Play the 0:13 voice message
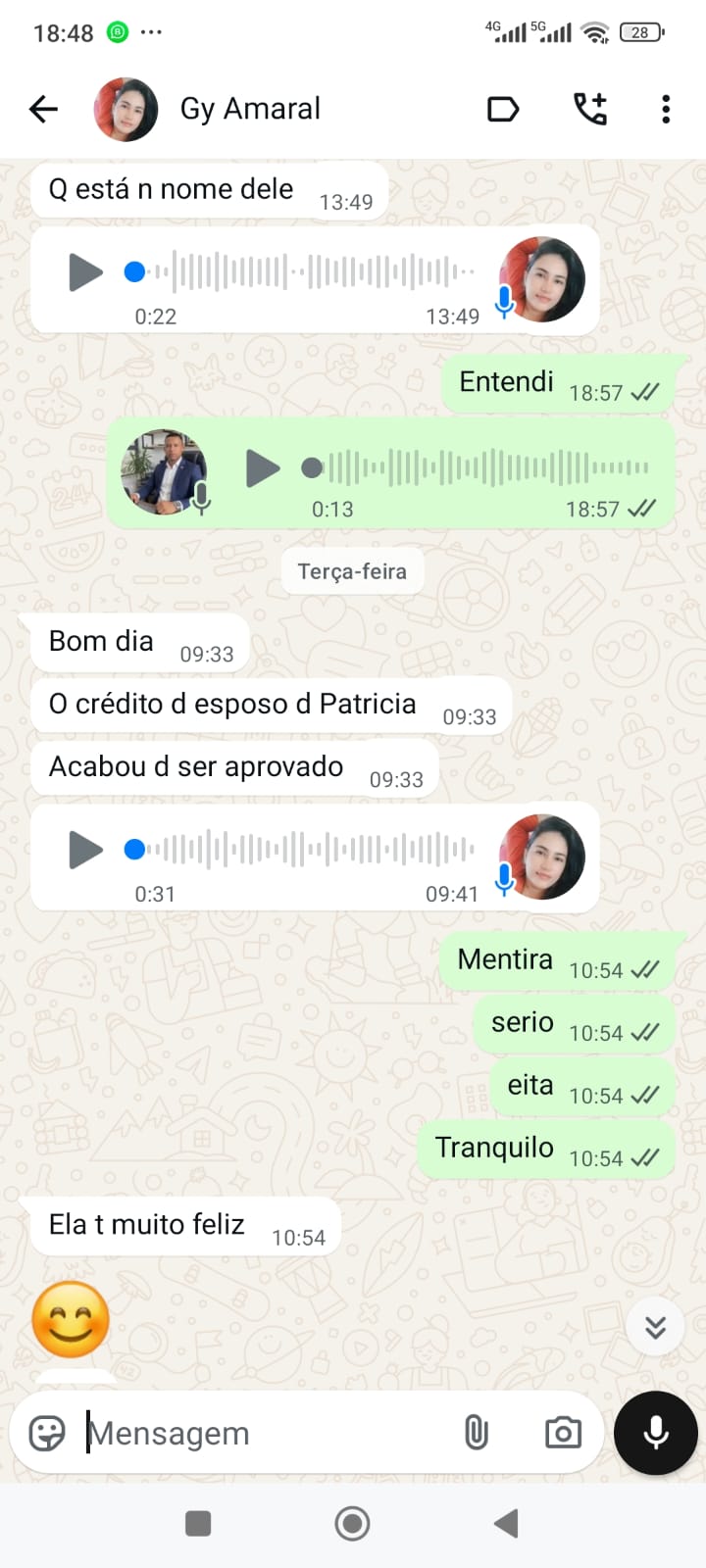Viewport: 706px width, 1568px height. [x=262, y=468]
